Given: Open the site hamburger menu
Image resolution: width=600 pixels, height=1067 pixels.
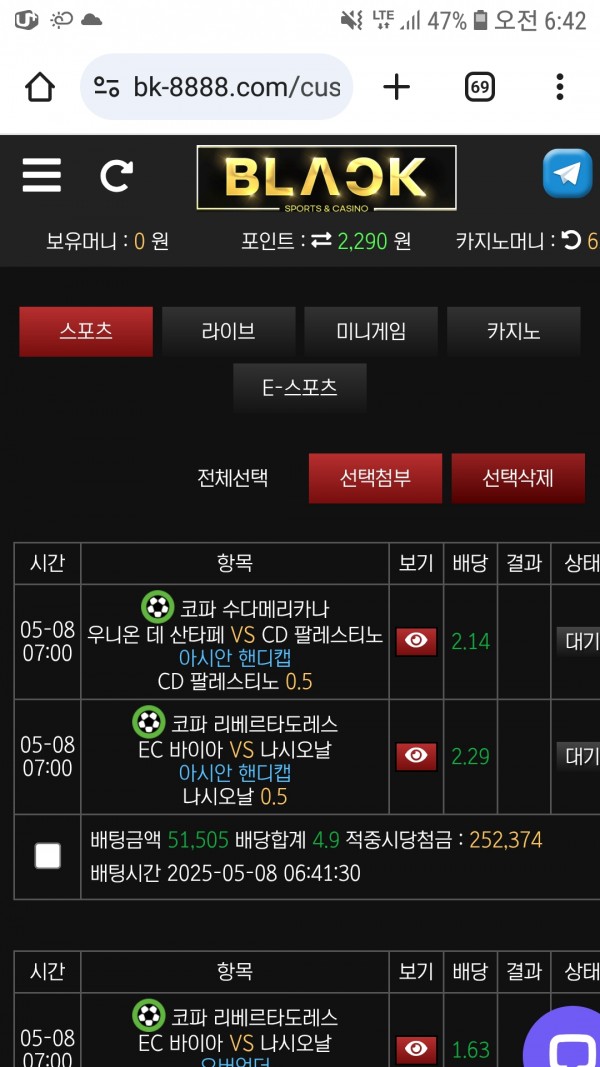Looking at the screenshot, I should point(41,176).
